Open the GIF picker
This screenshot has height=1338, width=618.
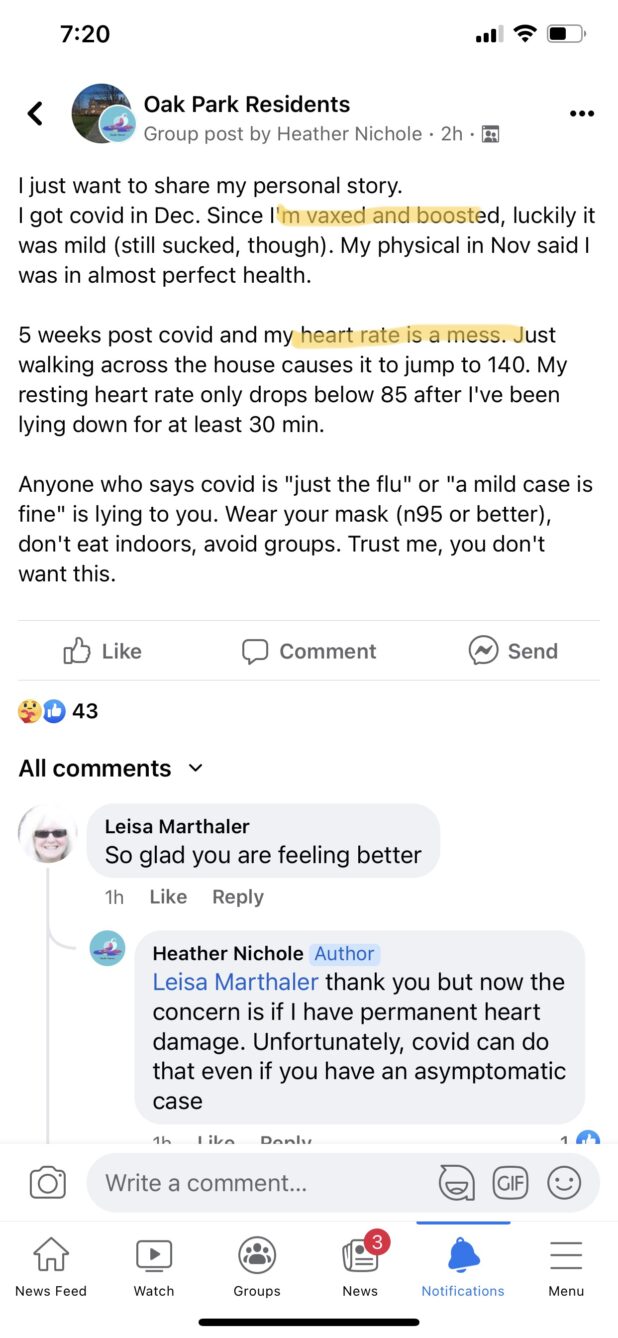pos(510,1183)
